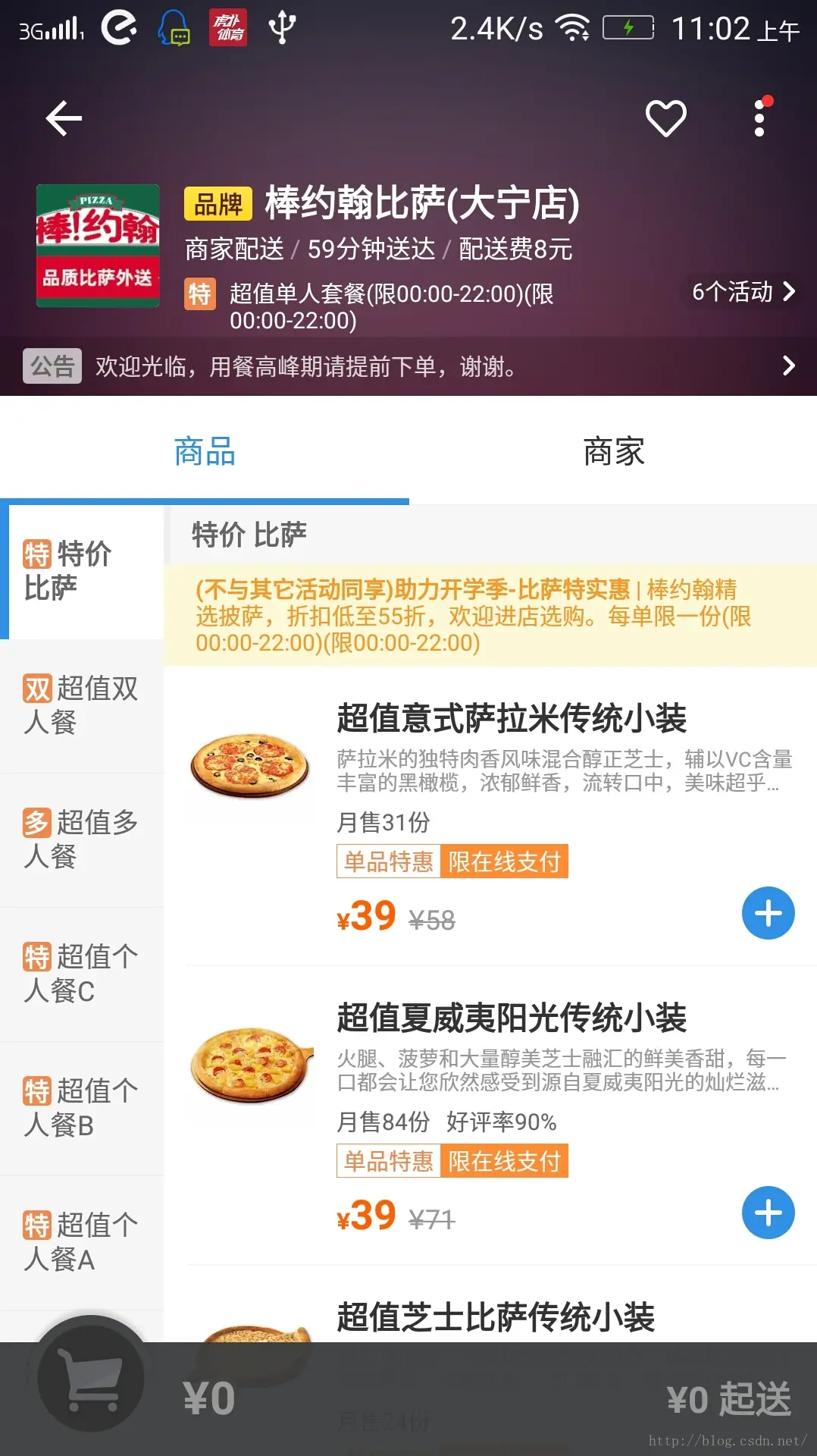Expand the 6个活动 promotions list
The height and width of the screenshot is (1456, 817).
point(743,292)
